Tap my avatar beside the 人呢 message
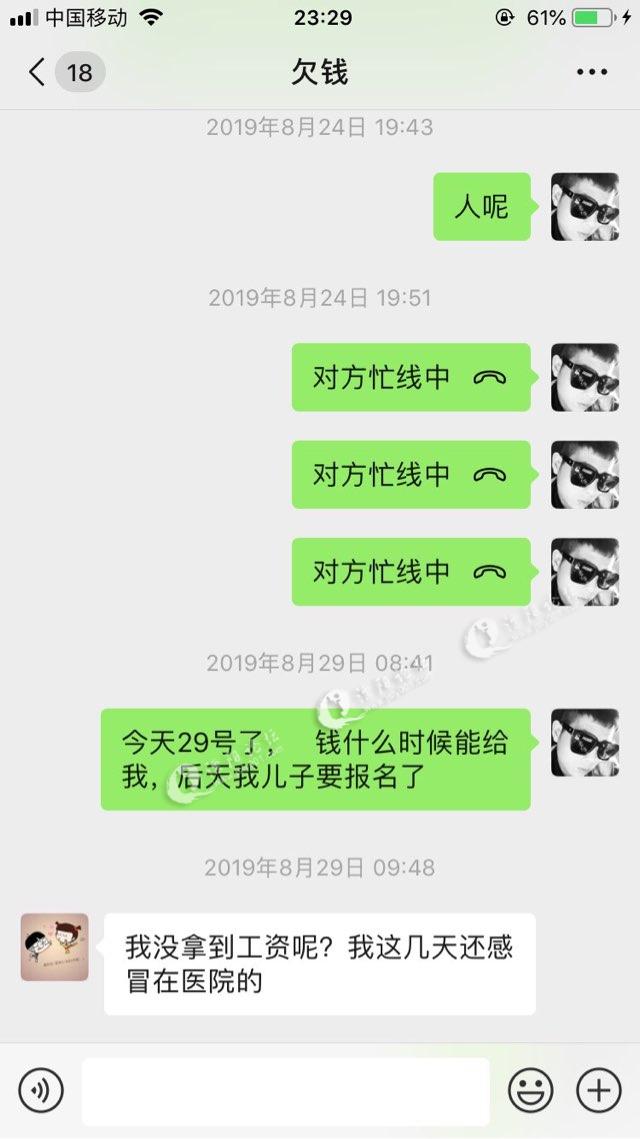Screen dimensions: 640x1139 click(x=585, y=207)
